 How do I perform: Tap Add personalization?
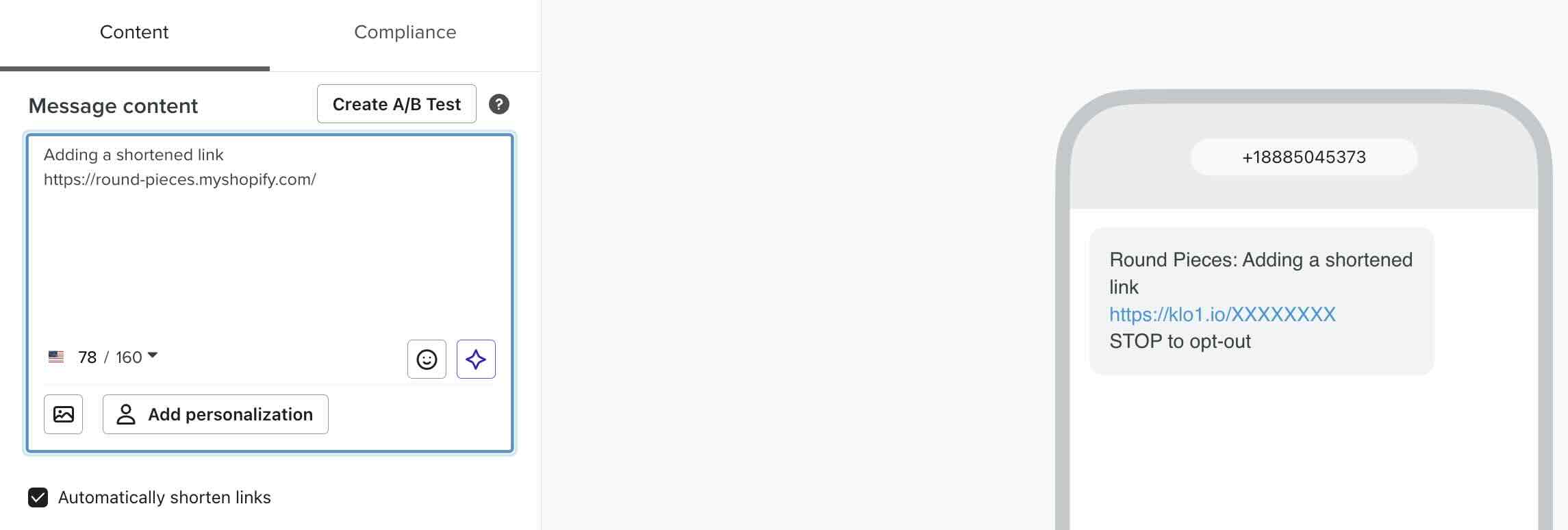(216, 414)
